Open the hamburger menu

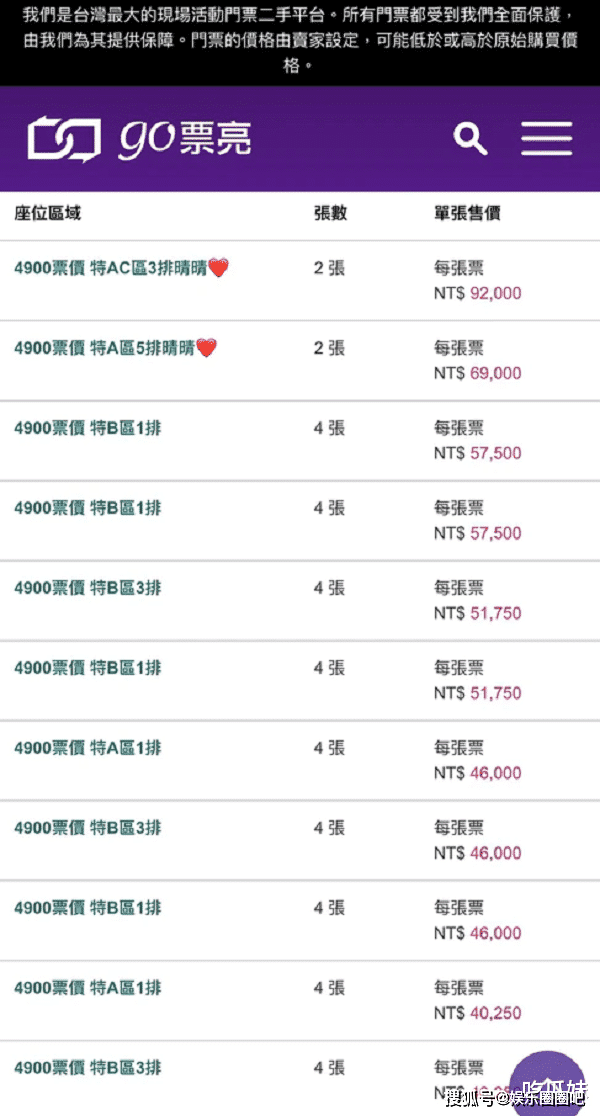coord(547,139)
